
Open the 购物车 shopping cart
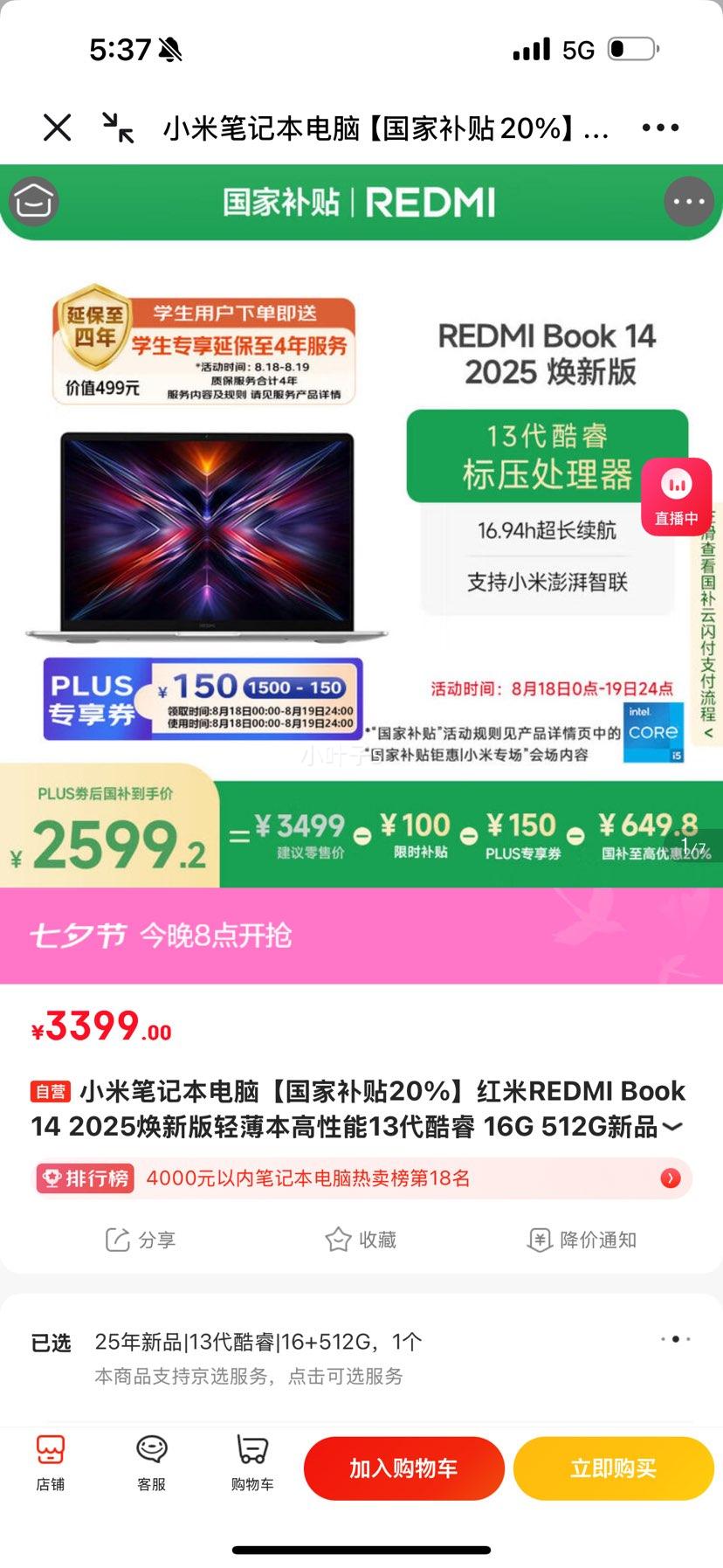pos(252,1466)
